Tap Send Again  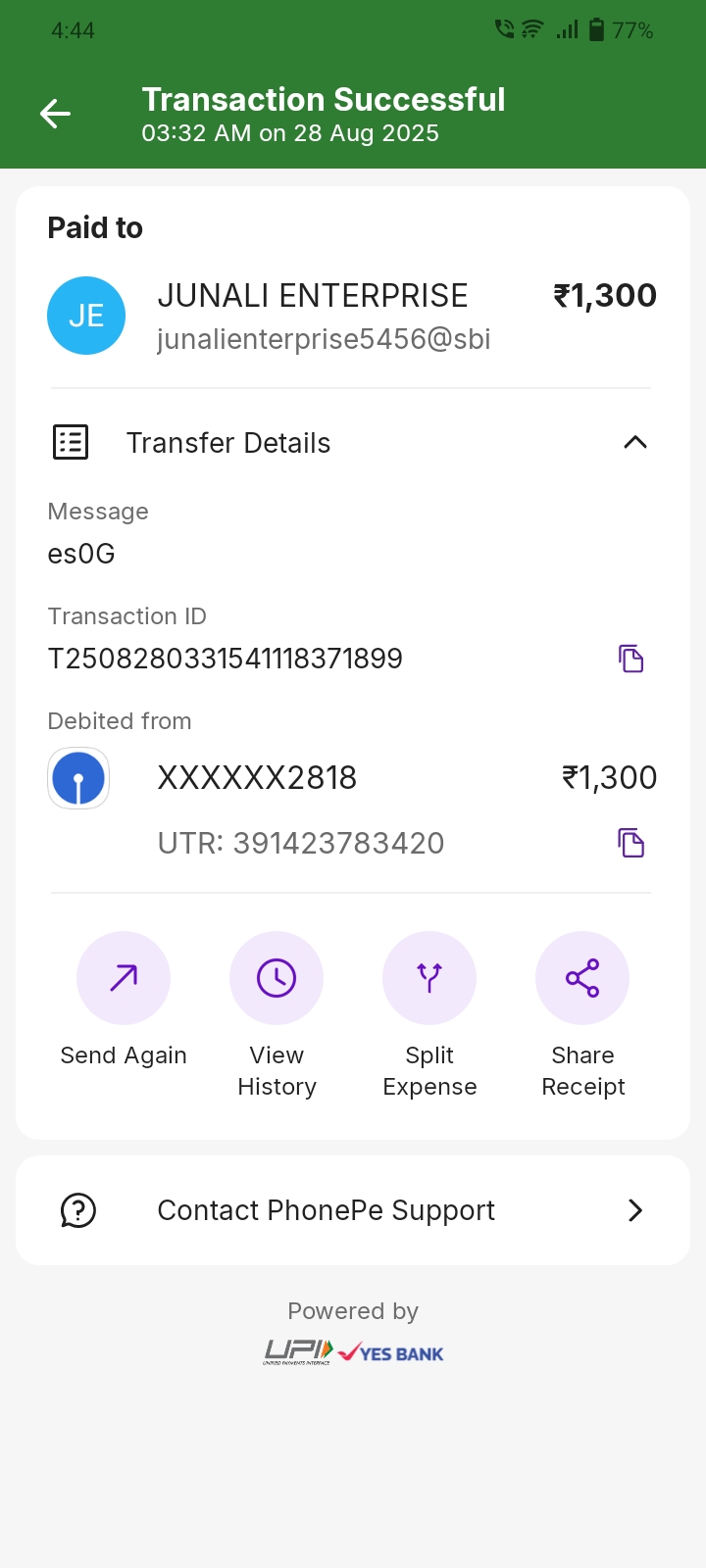(x=124, y=978)
